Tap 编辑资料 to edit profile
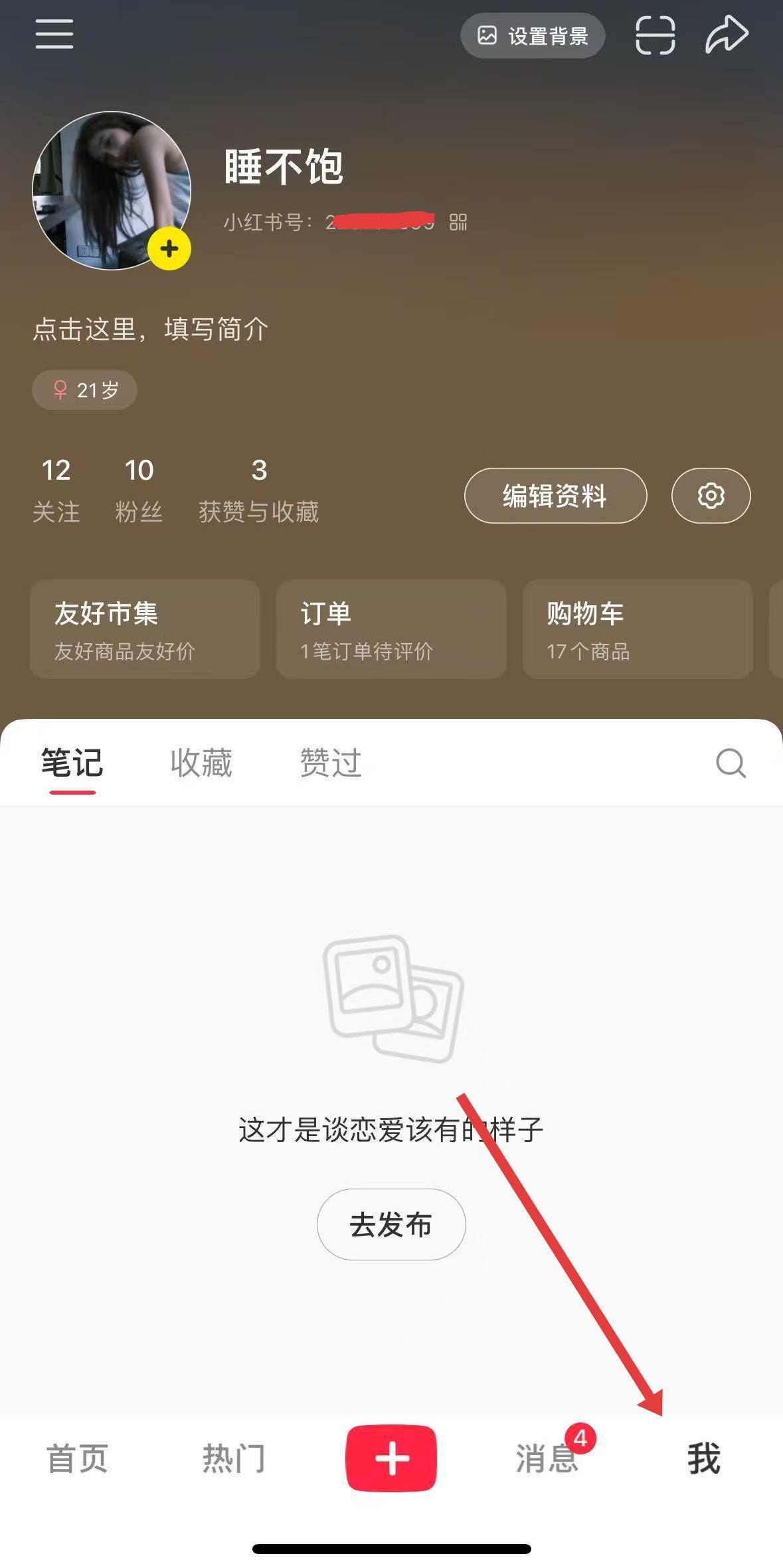This screenshot has height=1568, width=783. (555, 496)
